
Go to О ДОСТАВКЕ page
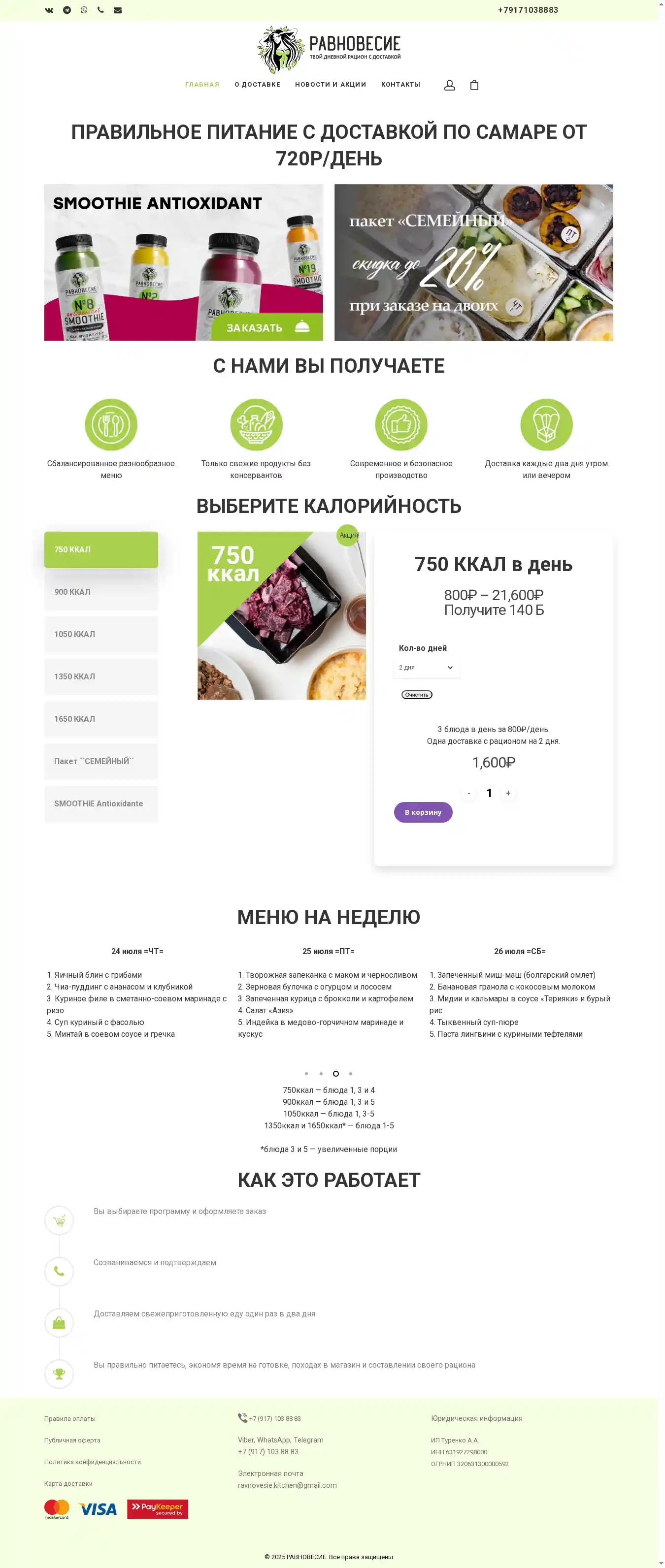coord(257,85)
